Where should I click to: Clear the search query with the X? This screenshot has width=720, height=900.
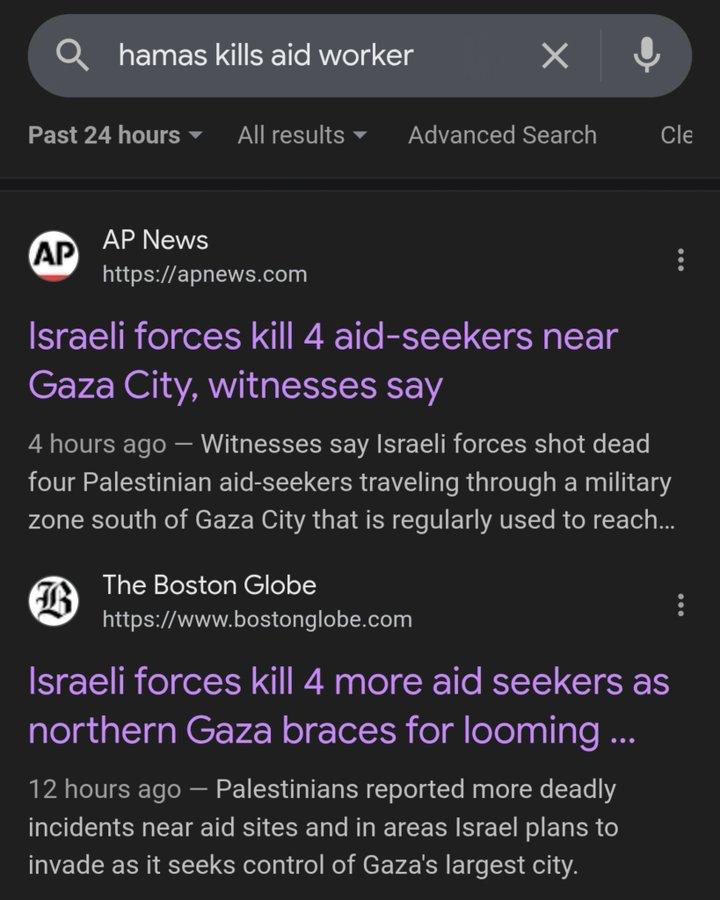tap(555, 56)
